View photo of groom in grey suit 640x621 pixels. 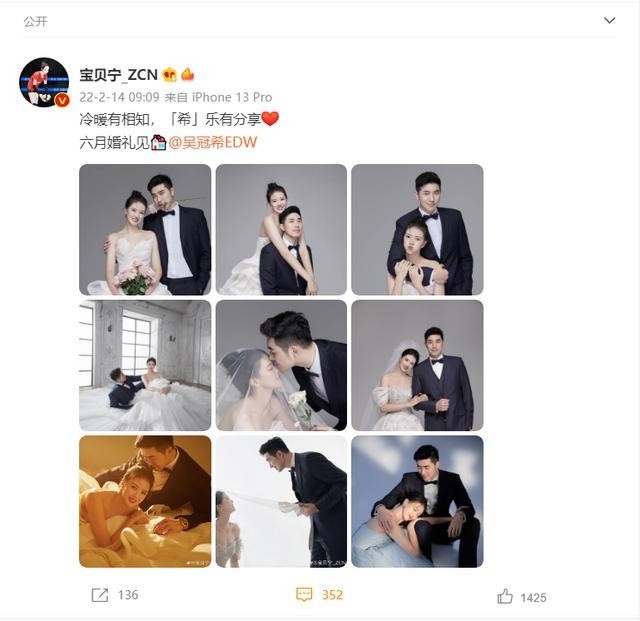coord(417,365)
